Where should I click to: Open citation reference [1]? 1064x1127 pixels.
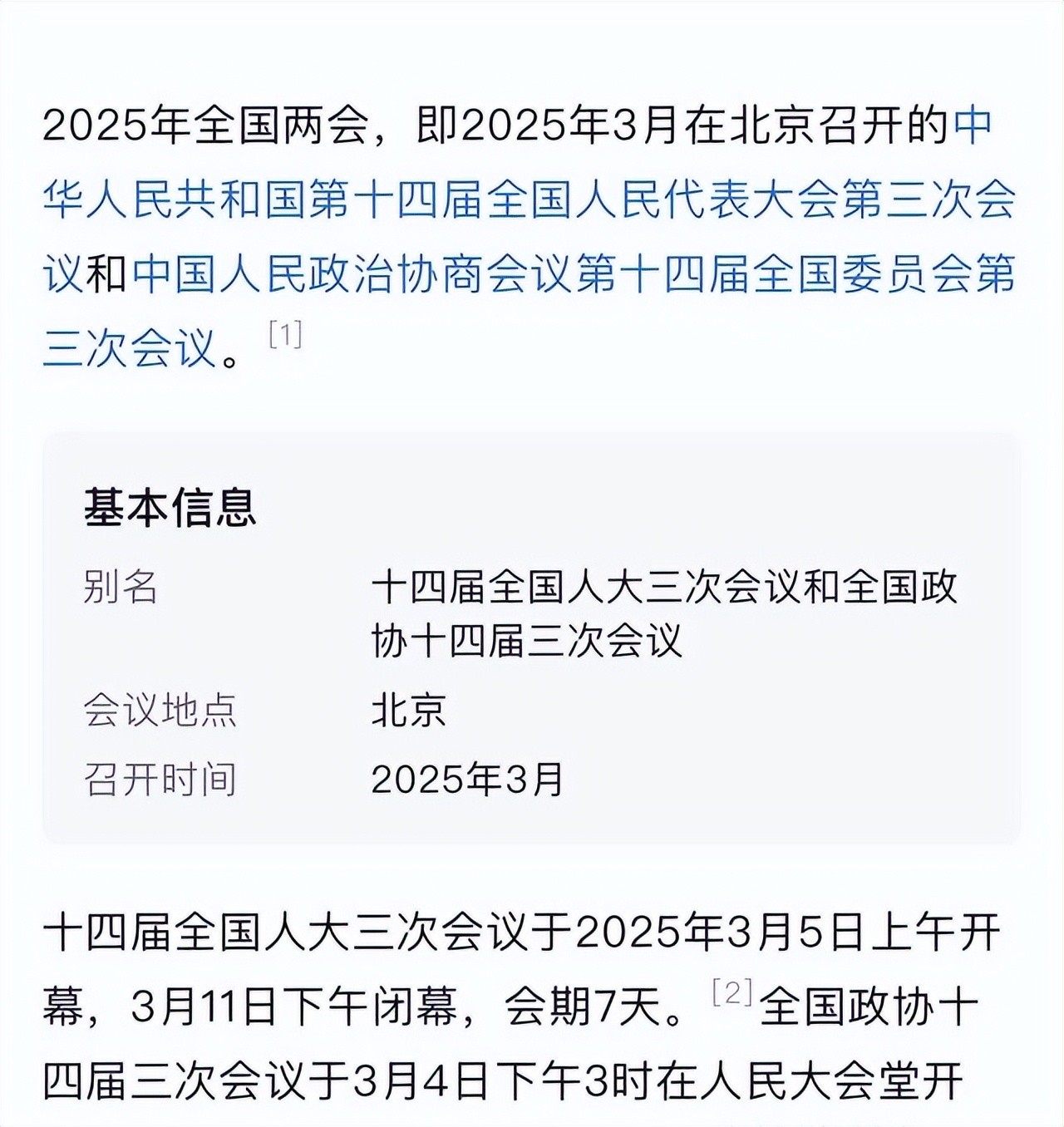tap(285, 335)
